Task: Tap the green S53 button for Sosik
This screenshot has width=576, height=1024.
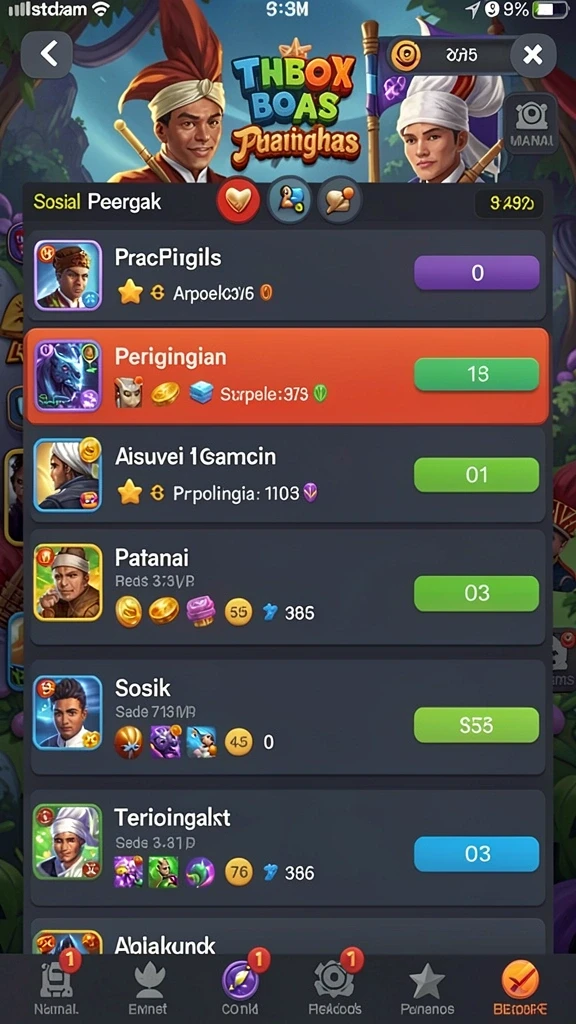Action: click(477, 725)
